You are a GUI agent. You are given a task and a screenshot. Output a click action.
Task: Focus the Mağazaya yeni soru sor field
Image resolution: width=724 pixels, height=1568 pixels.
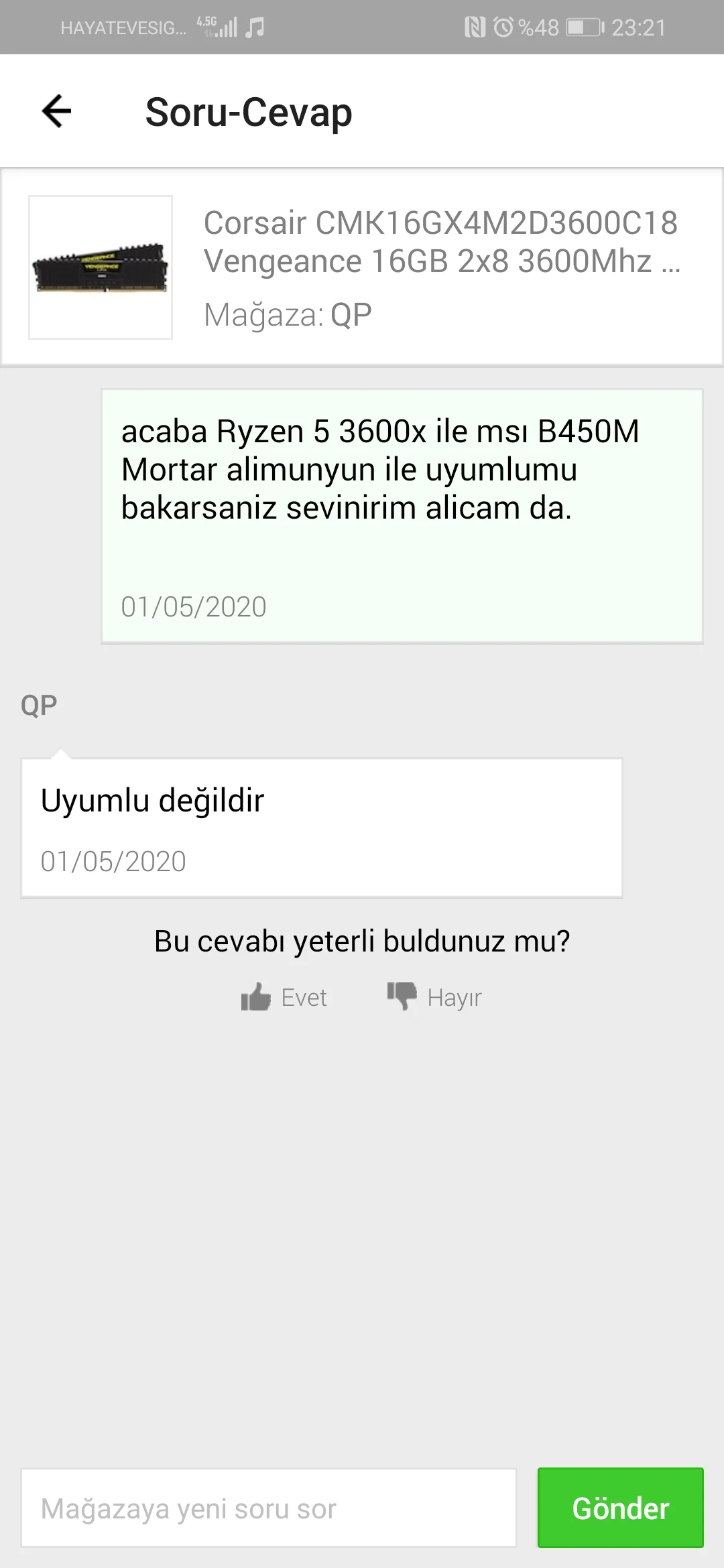[268, 1508]
